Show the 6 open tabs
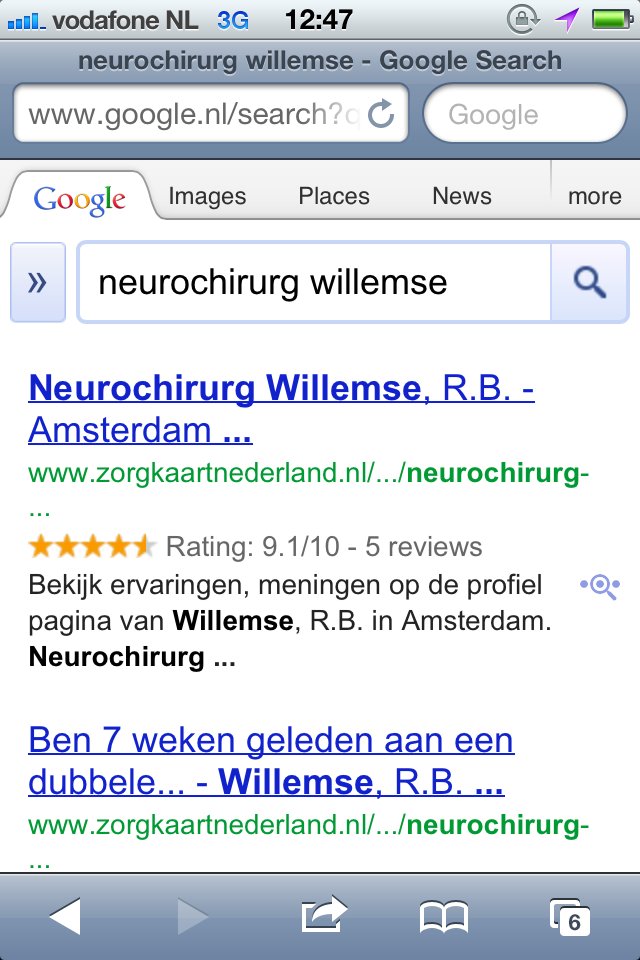The height and width of the screenshot is (960, 640). point(568,916)
